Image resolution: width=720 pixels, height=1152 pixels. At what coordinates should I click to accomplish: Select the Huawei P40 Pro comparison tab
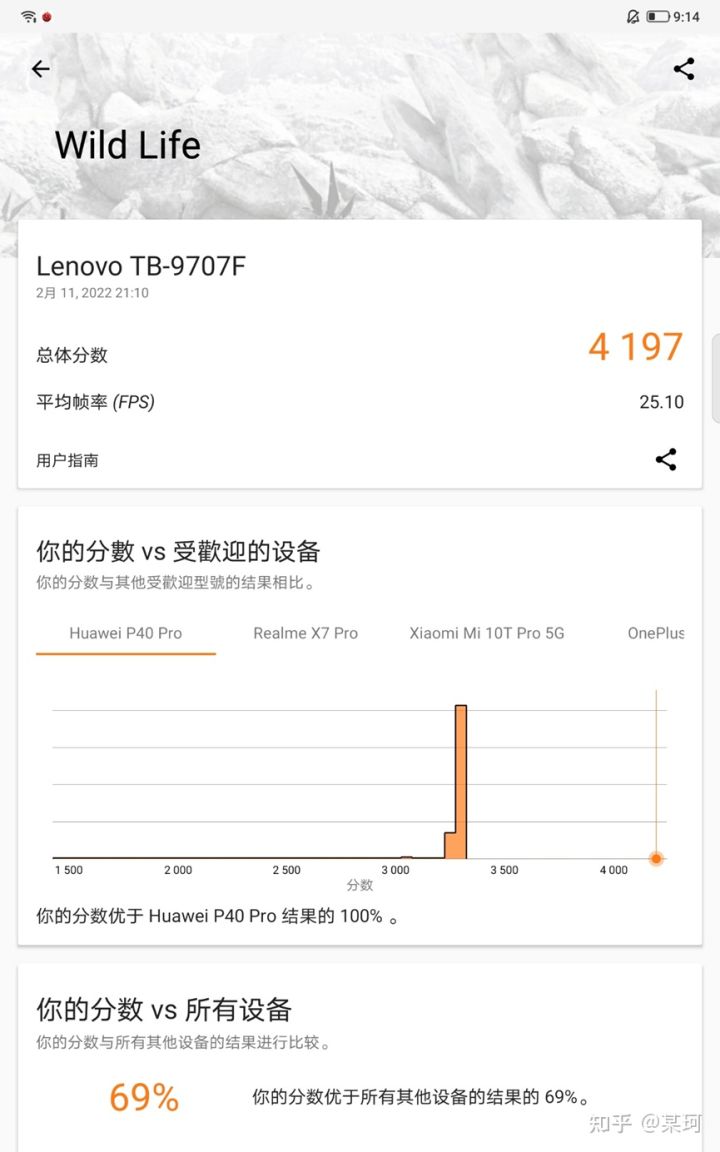pos(125,633)
